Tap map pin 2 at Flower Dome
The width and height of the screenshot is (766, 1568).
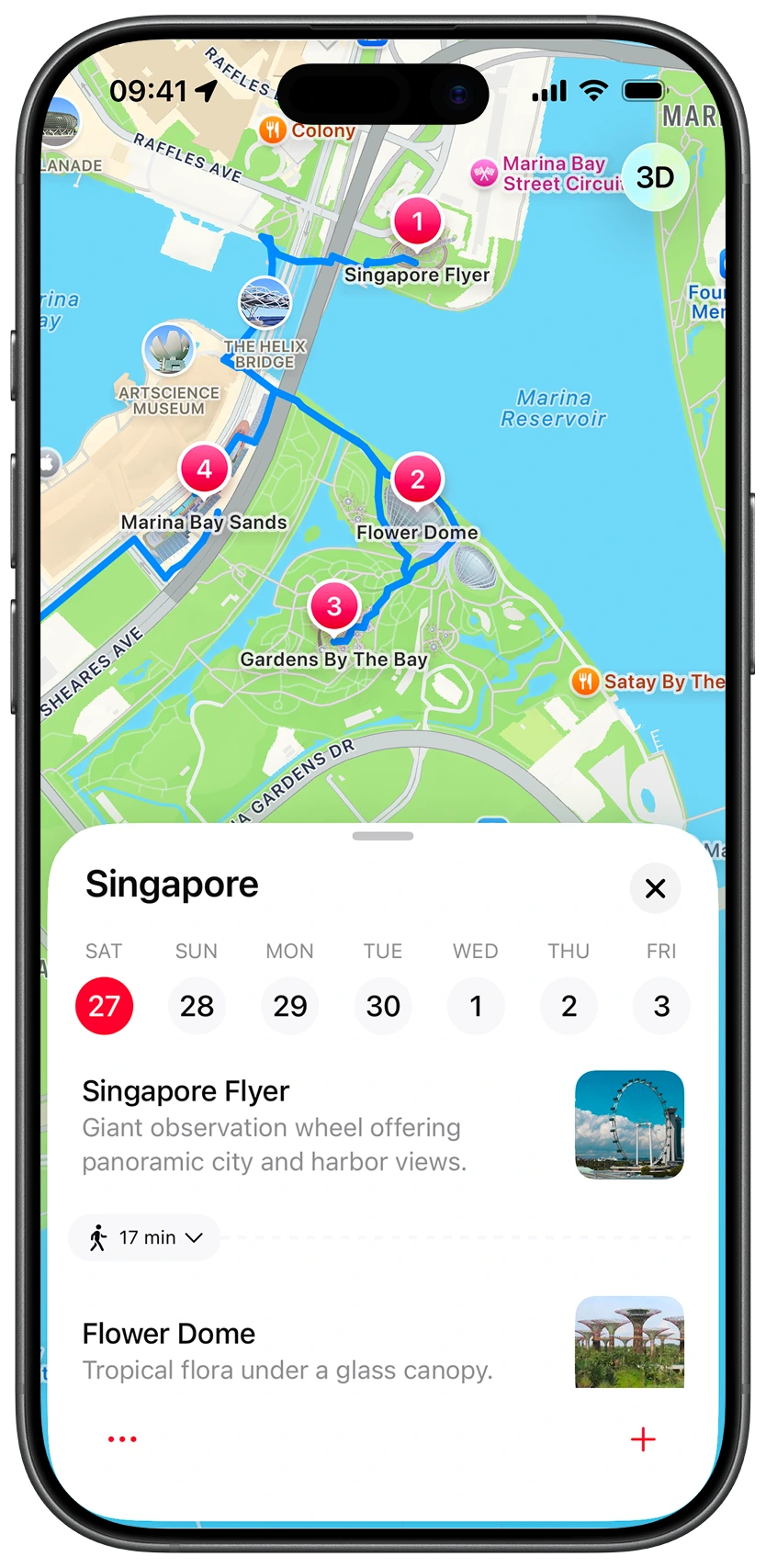coord(418,479)
